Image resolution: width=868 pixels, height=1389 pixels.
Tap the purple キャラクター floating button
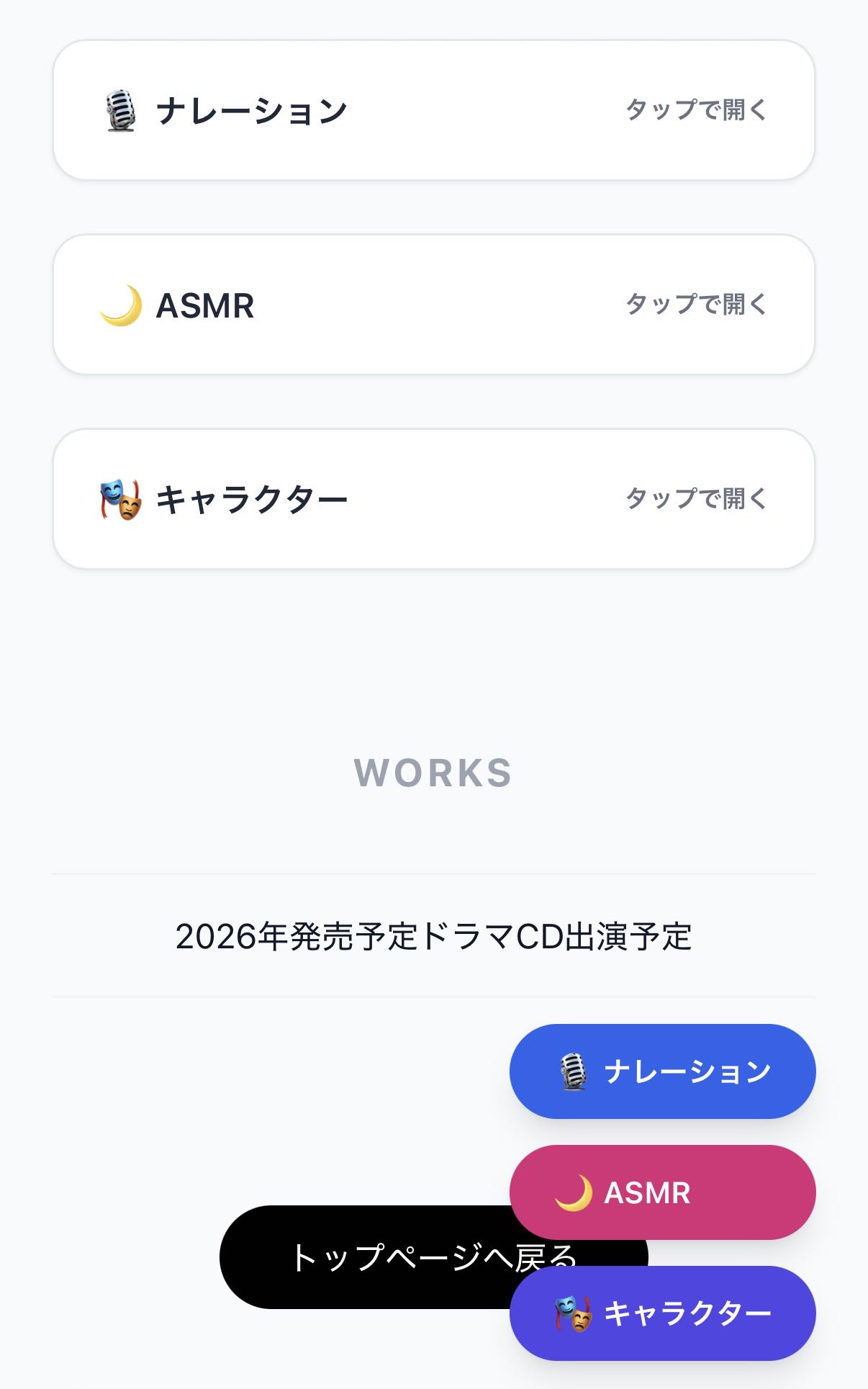[x=662, y=1313]
